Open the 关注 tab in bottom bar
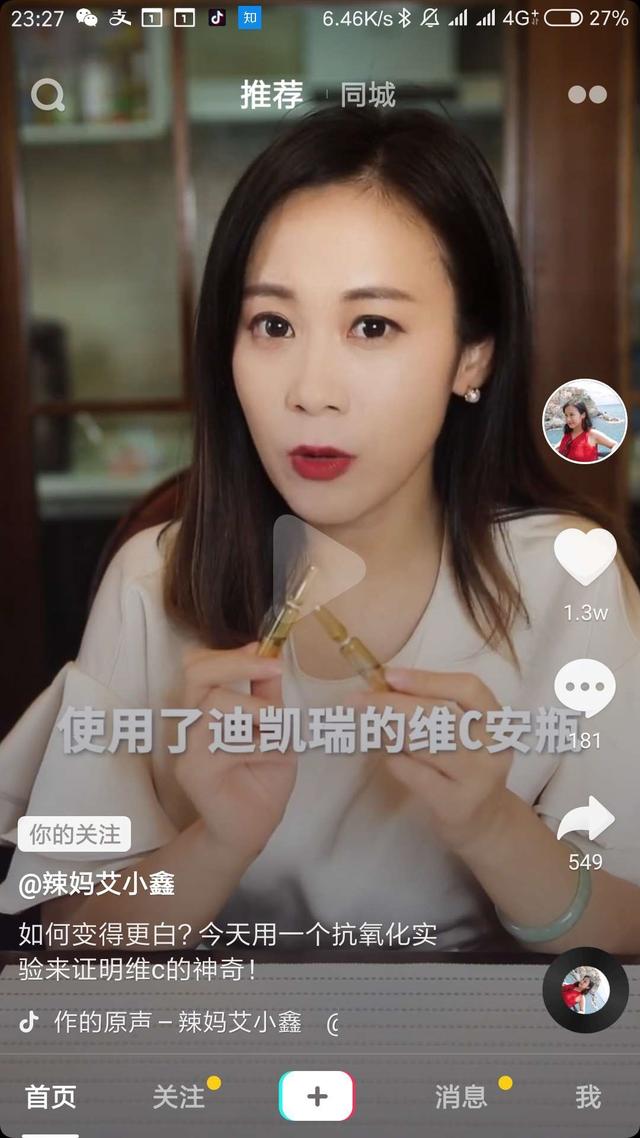This screenshot has width=640, height=1138. (178, 1097)
